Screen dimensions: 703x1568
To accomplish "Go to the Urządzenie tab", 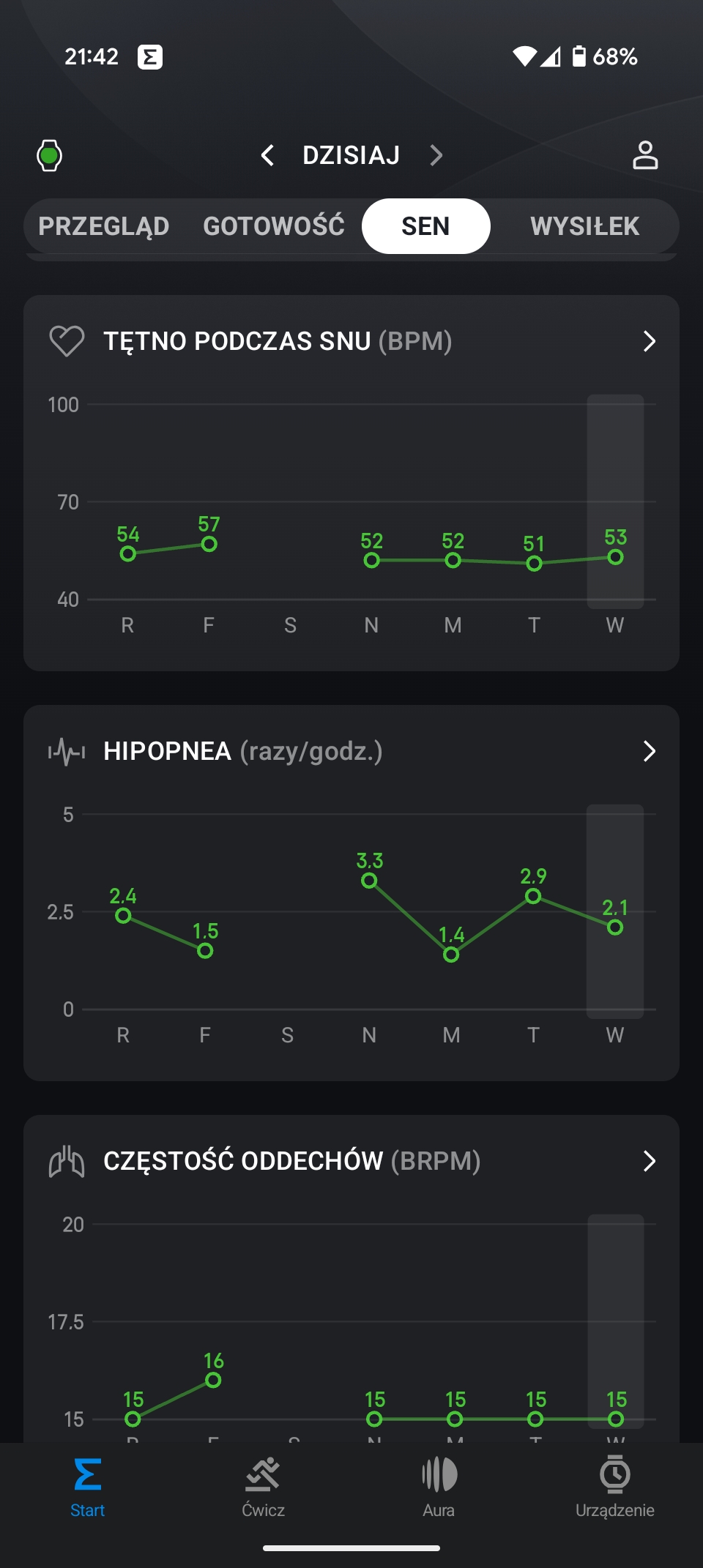I will (615, 1487).
